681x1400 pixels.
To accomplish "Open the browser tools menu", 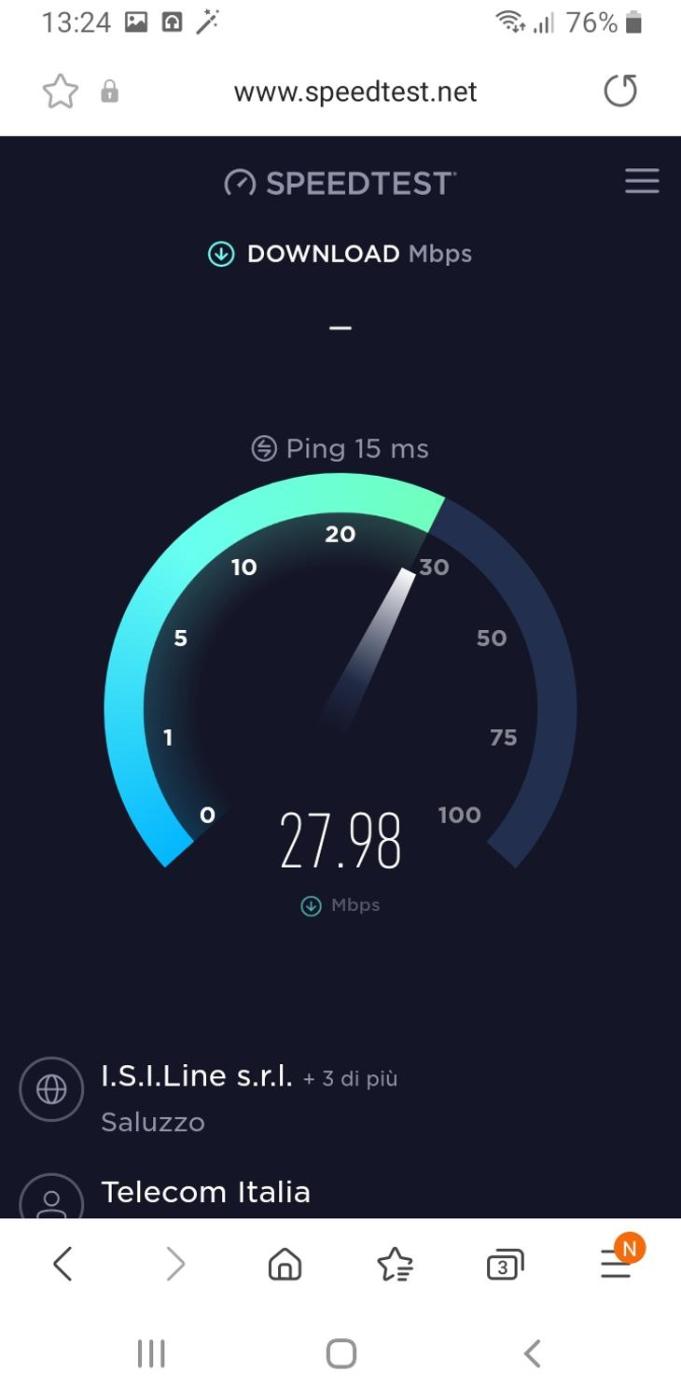I will [x=616, y=1265].
